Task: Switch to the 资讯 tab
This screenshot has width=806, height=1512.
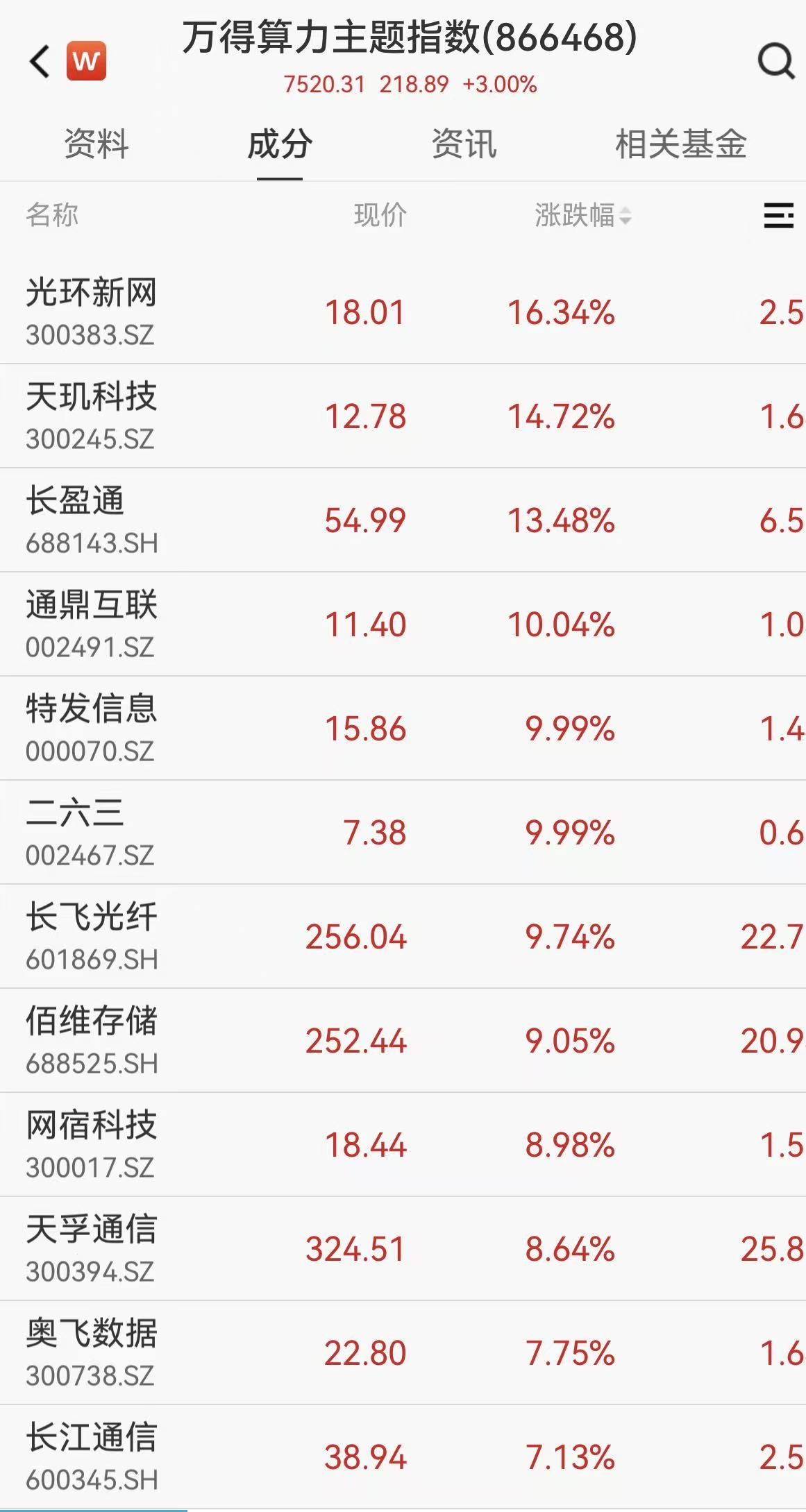Action: [464, 145]
